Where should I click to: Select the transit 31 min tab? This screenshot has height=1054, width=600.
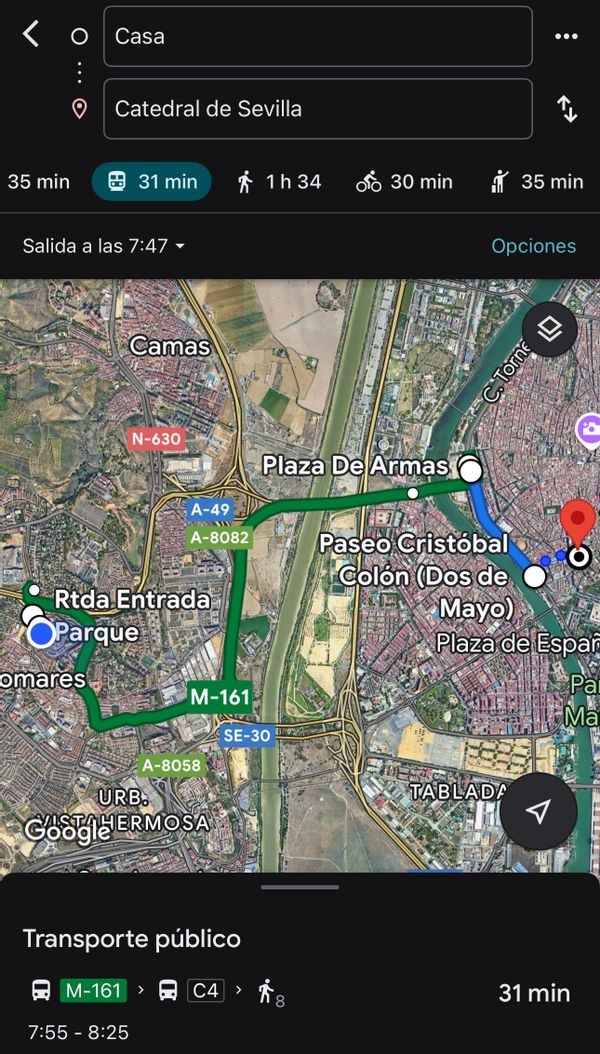[x=152, y=181]
